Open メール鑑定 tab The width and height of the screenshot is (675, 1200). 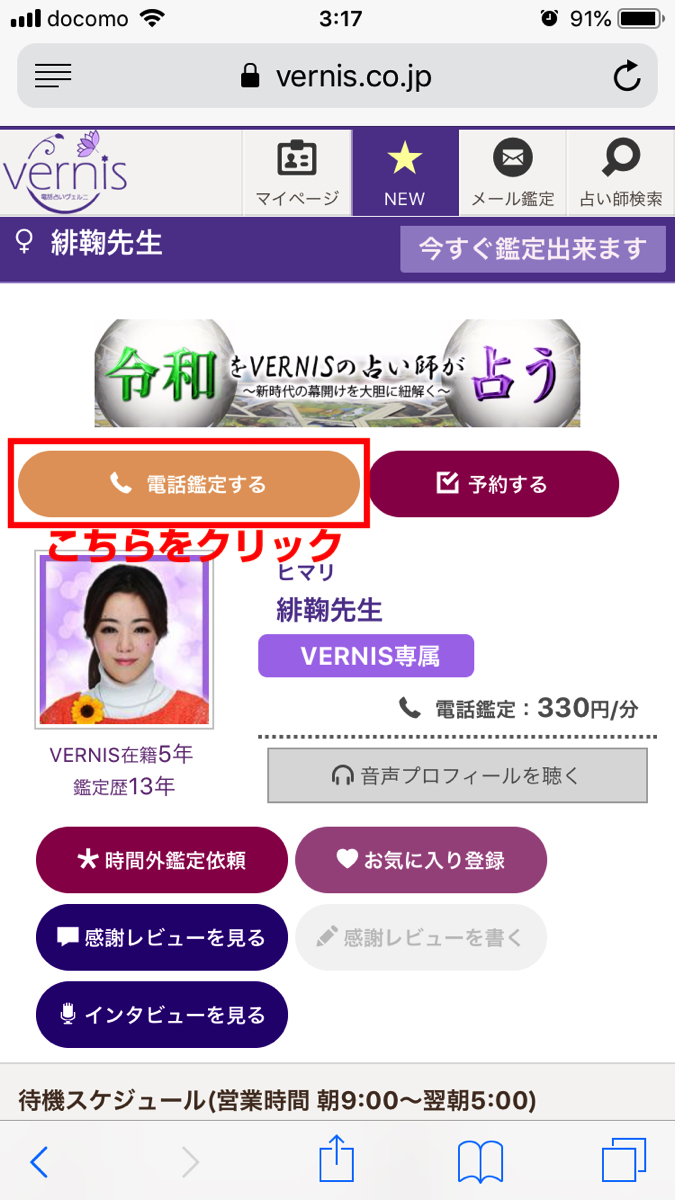point(512,173)
